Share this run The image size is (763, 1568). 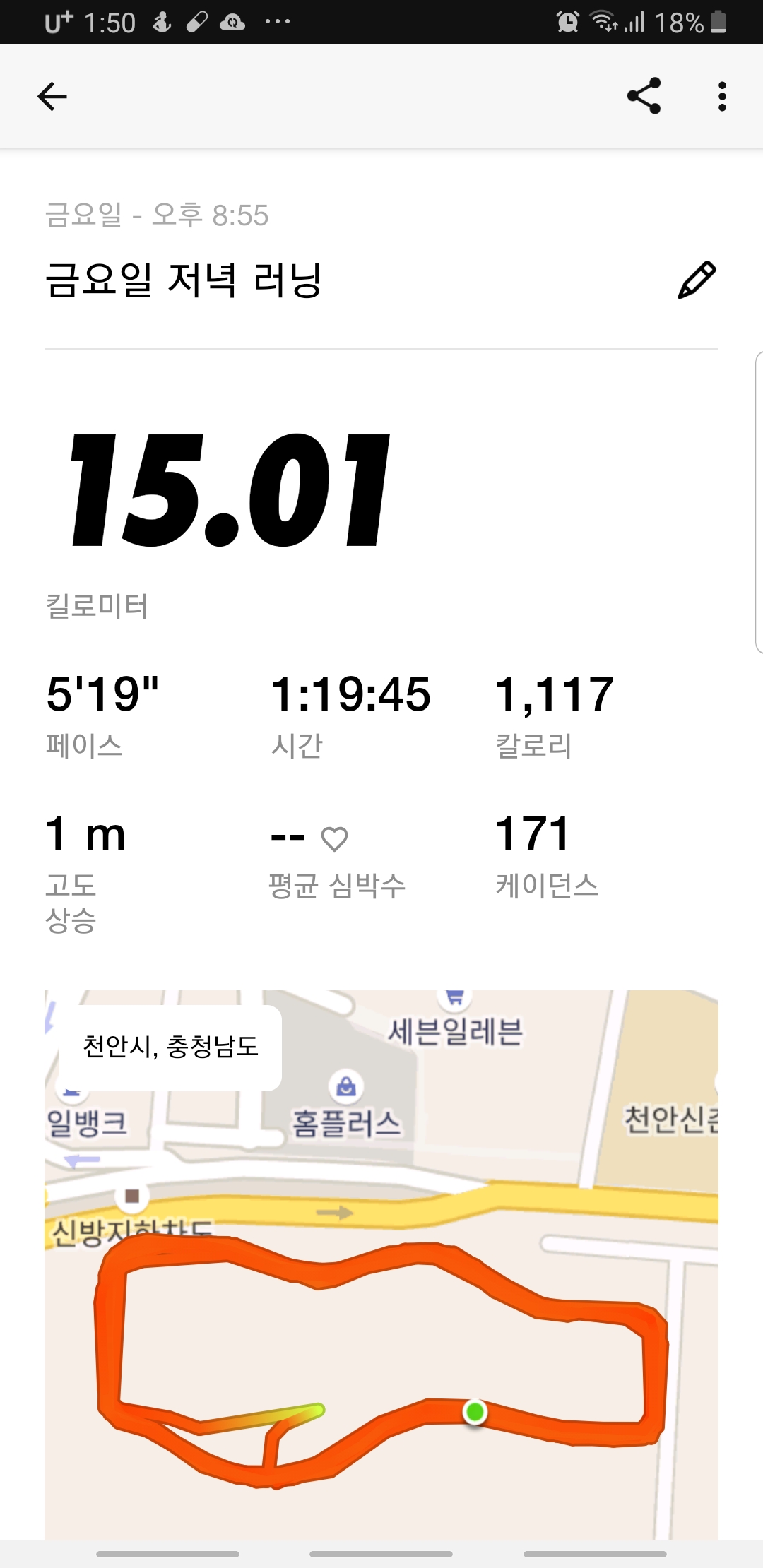pyautogui.click(x=644, y=96)
